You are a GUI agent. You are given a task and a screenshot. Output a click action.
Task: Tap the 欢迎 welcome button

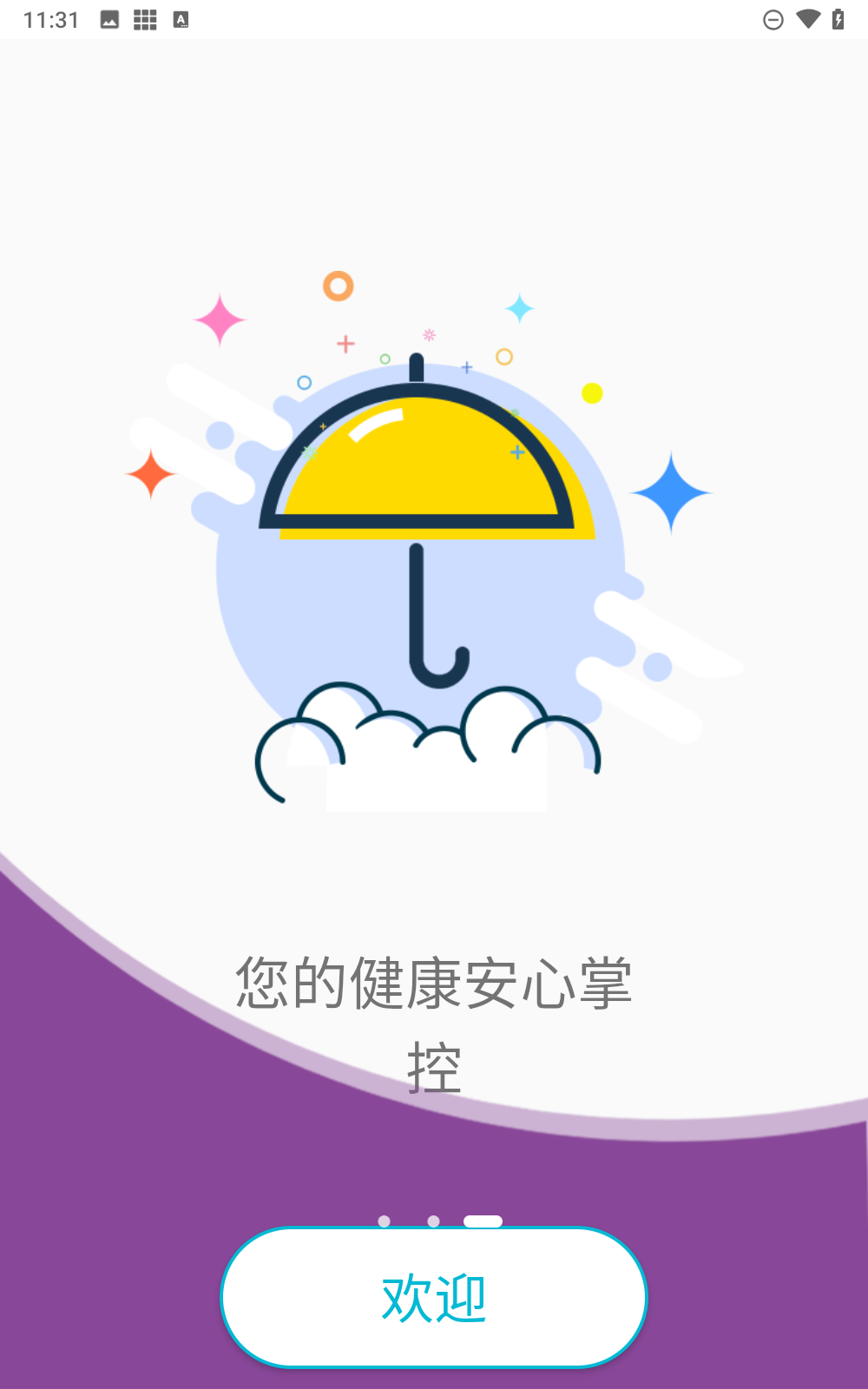(434, 1297)
